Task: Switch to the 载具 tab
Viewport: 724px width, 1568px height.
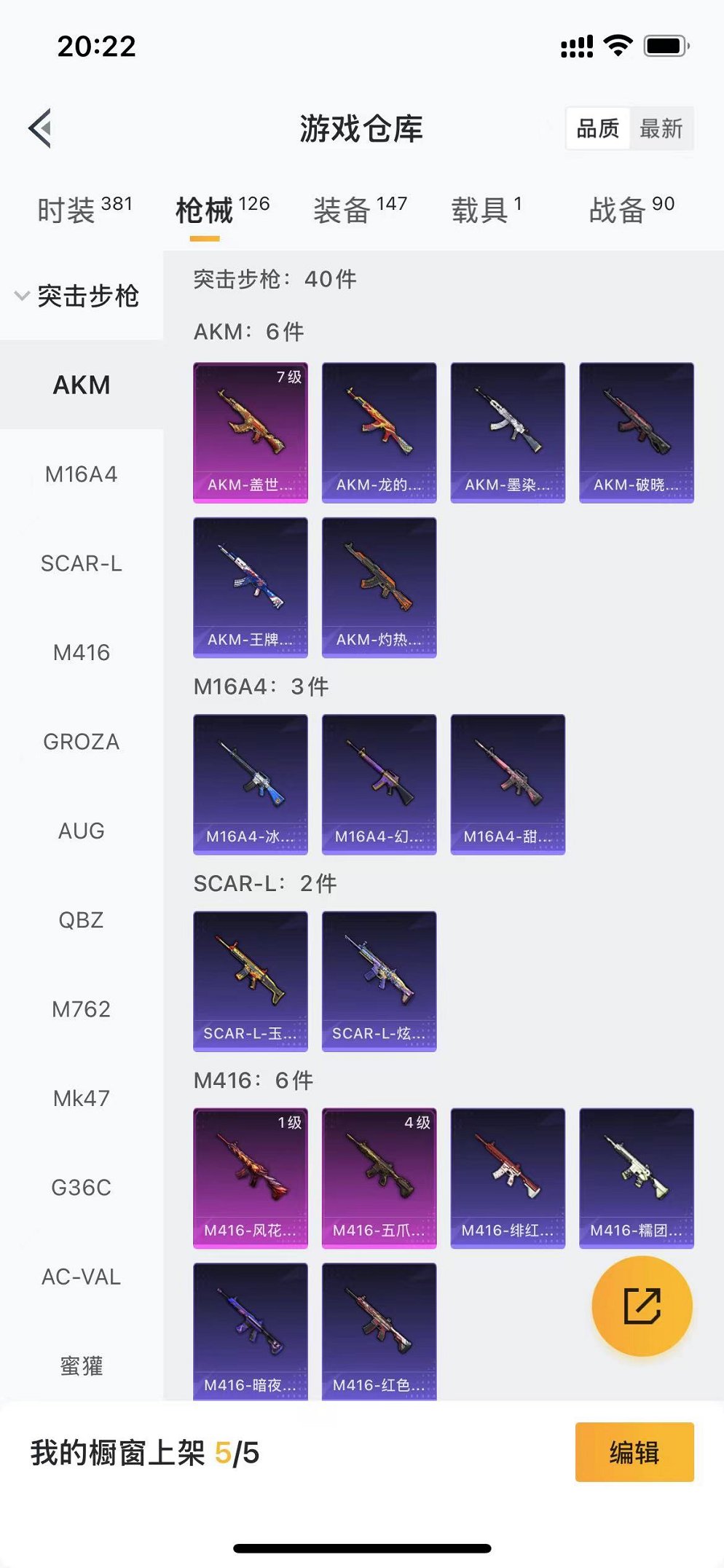Action: [x=486, y=210]
